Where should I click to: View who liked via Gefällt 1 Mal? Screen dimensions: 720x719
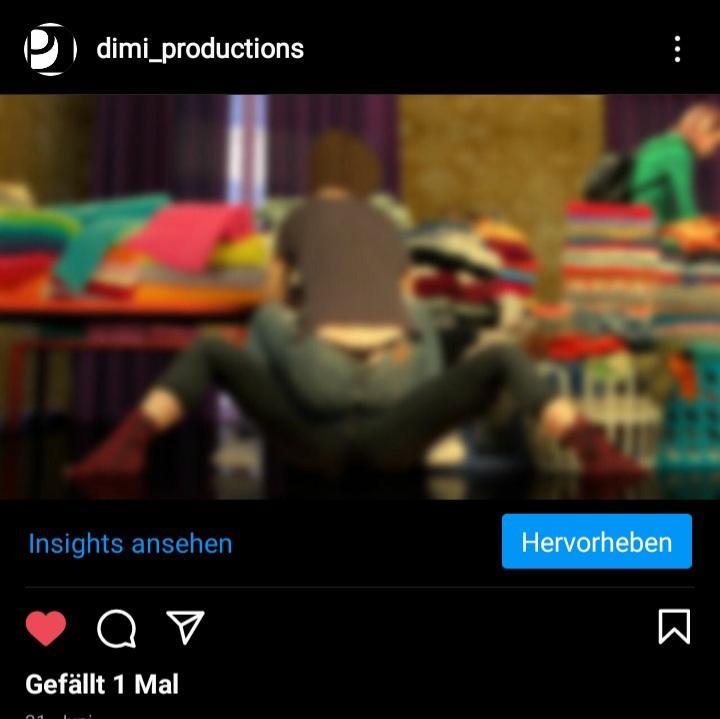[x=102, y=685]
